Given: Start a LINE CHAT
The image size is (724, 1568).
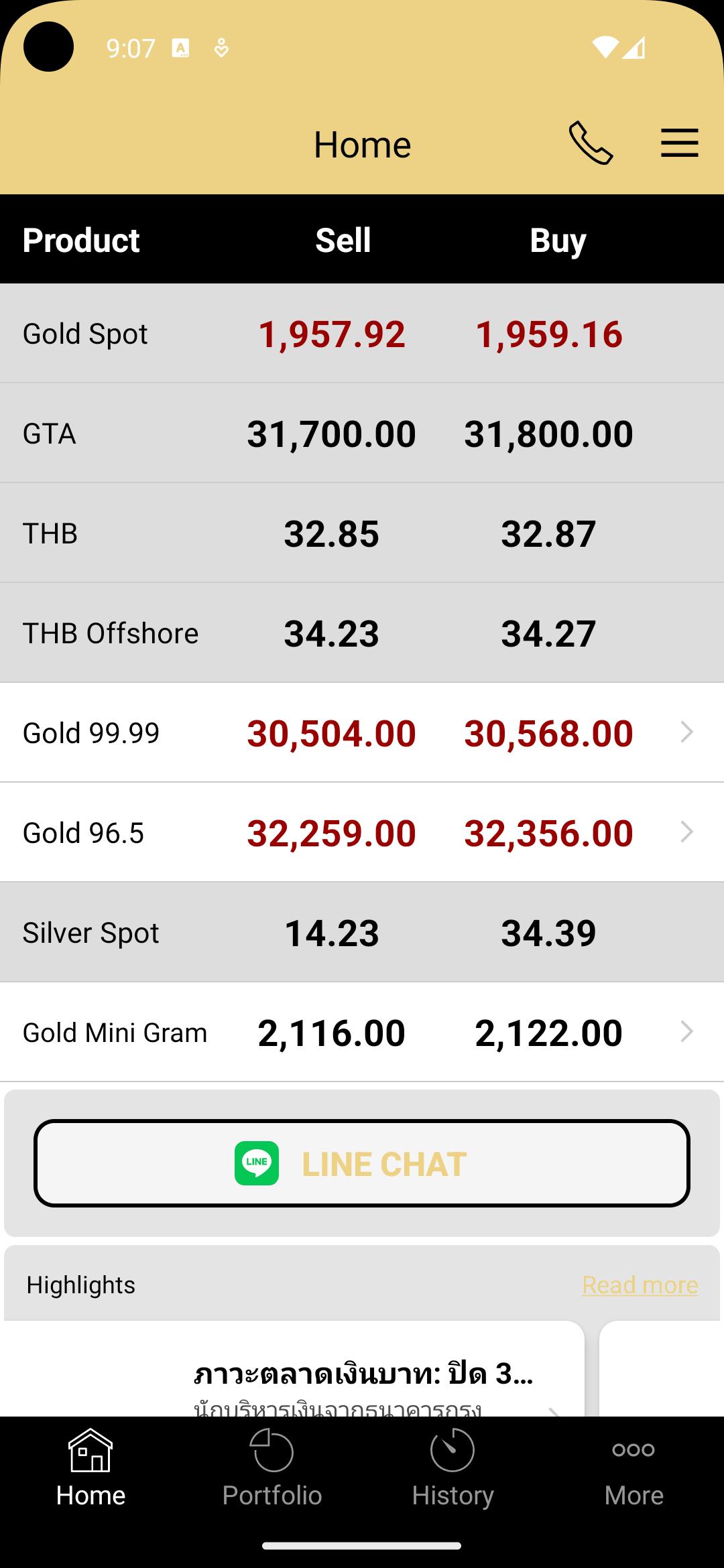Looking at the screenshot, I should [362, 1163].
